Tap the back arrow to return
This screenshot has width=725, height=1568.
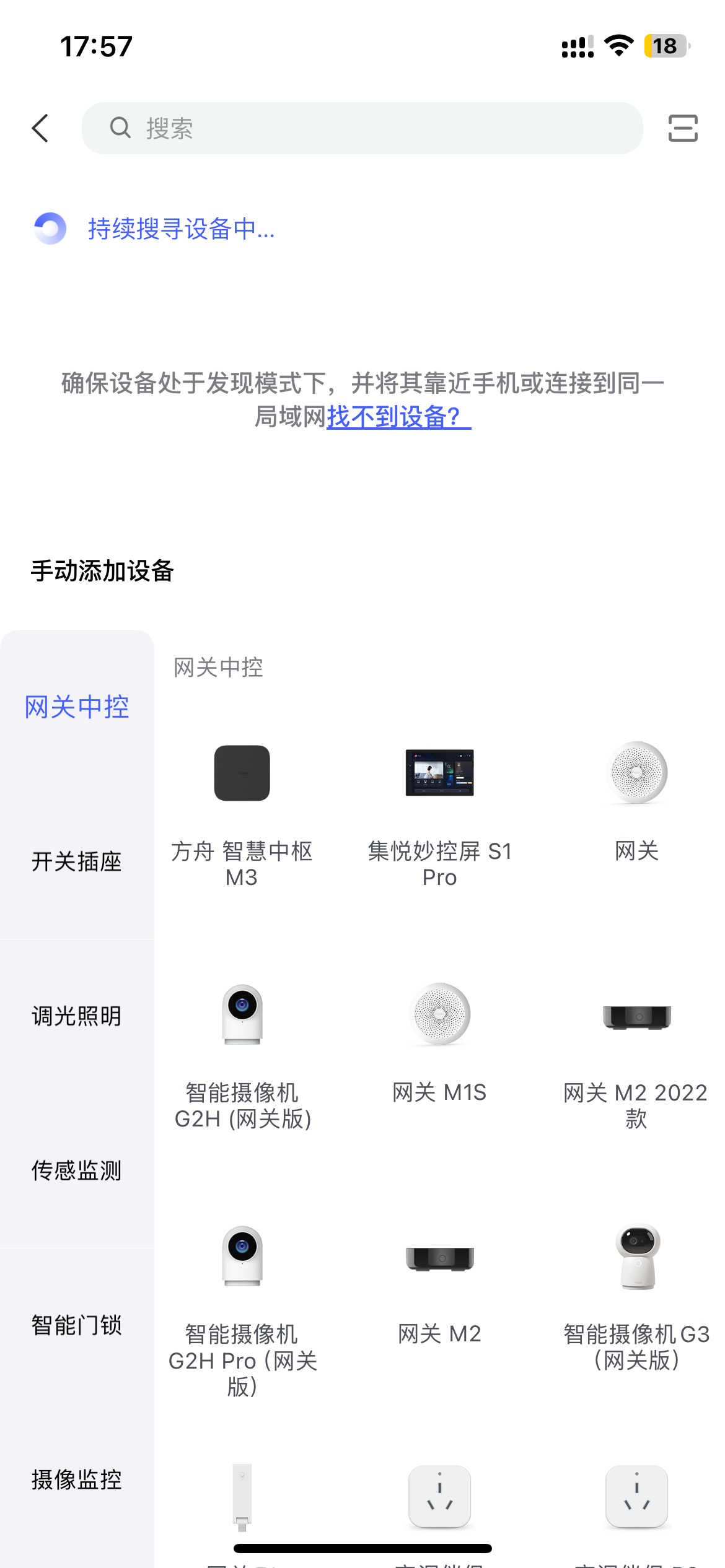point(39,128)
